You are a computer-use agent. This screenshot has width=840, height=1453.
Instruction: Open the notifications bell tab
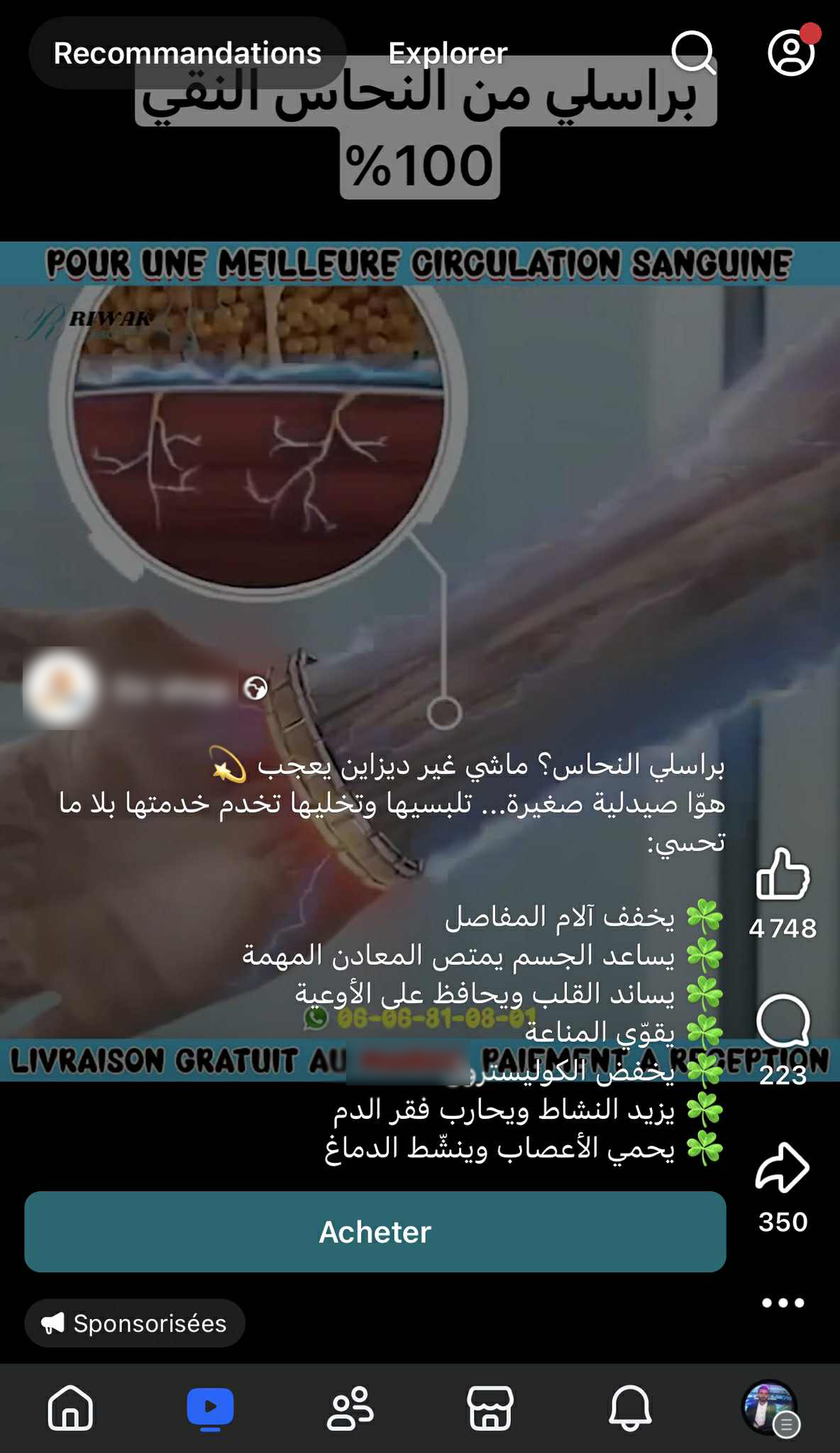(x=630, y=1408)
